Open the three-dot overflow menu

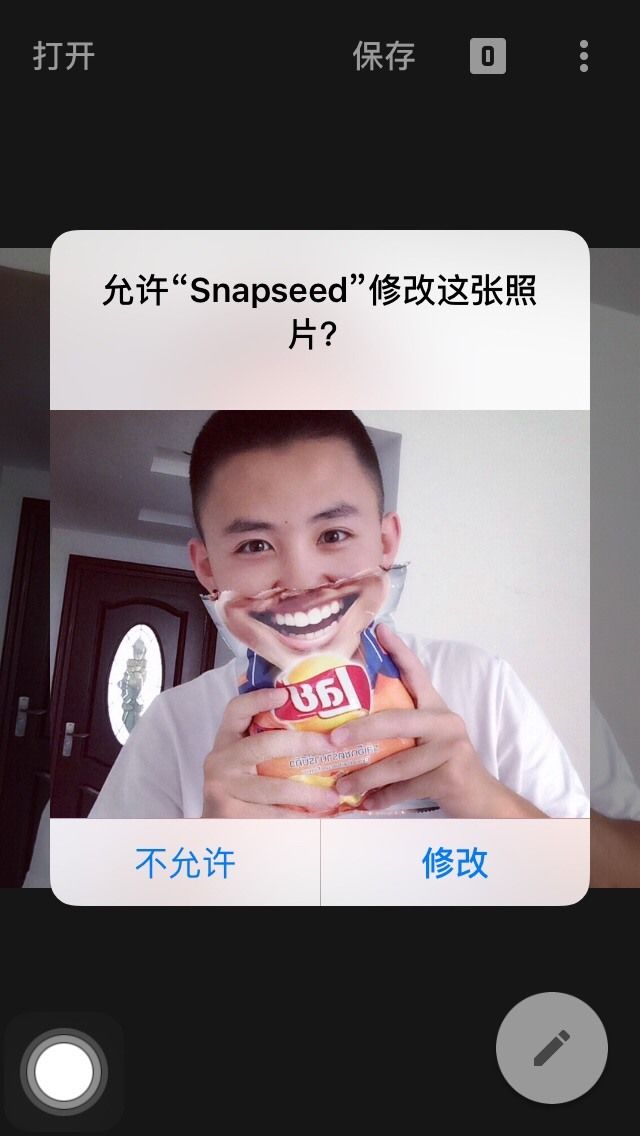click(583, 57)
